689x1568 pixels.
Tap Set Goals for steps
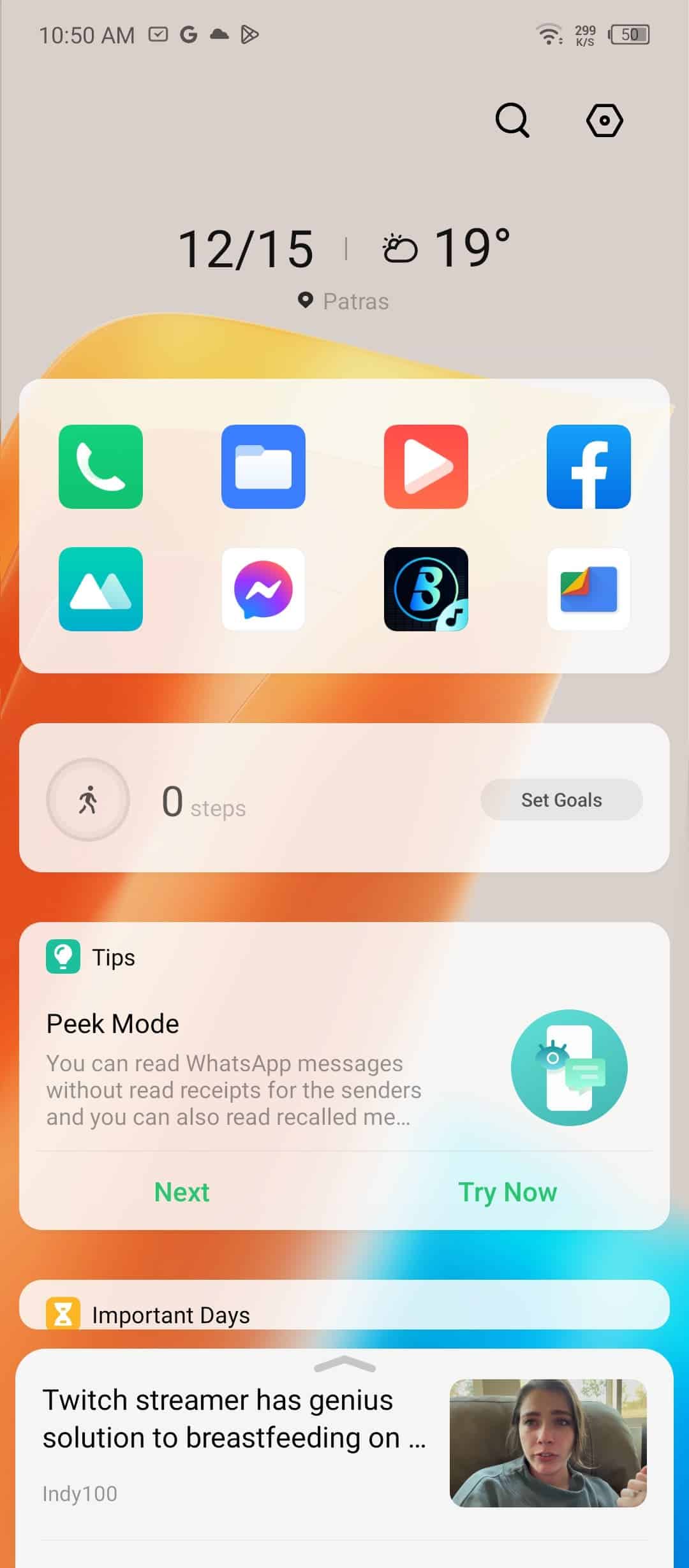click(x=561, y=800)
